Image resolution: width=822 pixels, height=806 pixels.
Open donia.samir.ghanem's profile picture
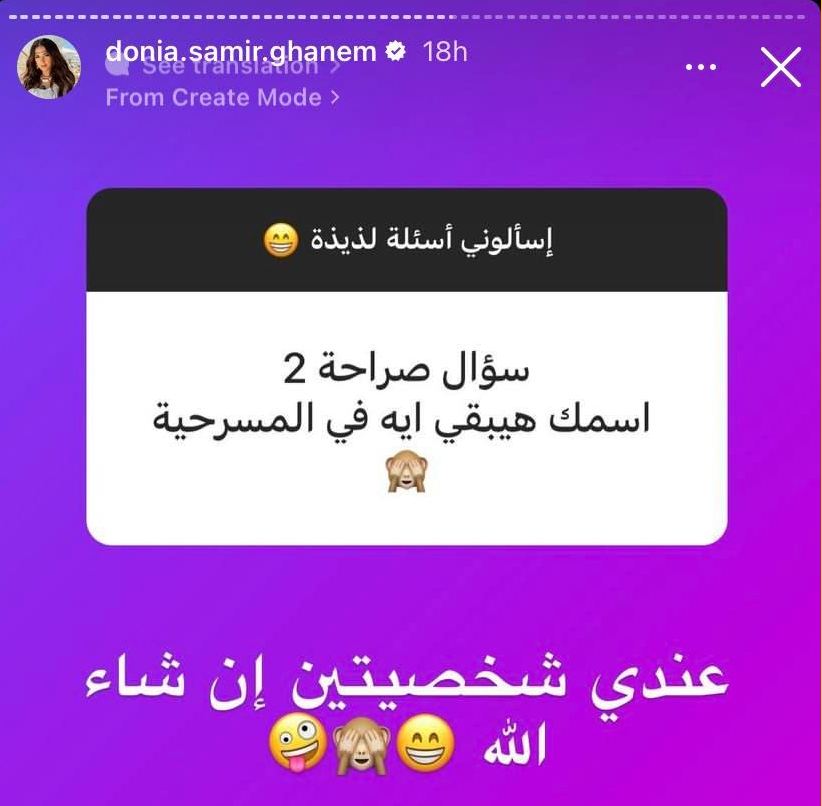click(48, 67)
